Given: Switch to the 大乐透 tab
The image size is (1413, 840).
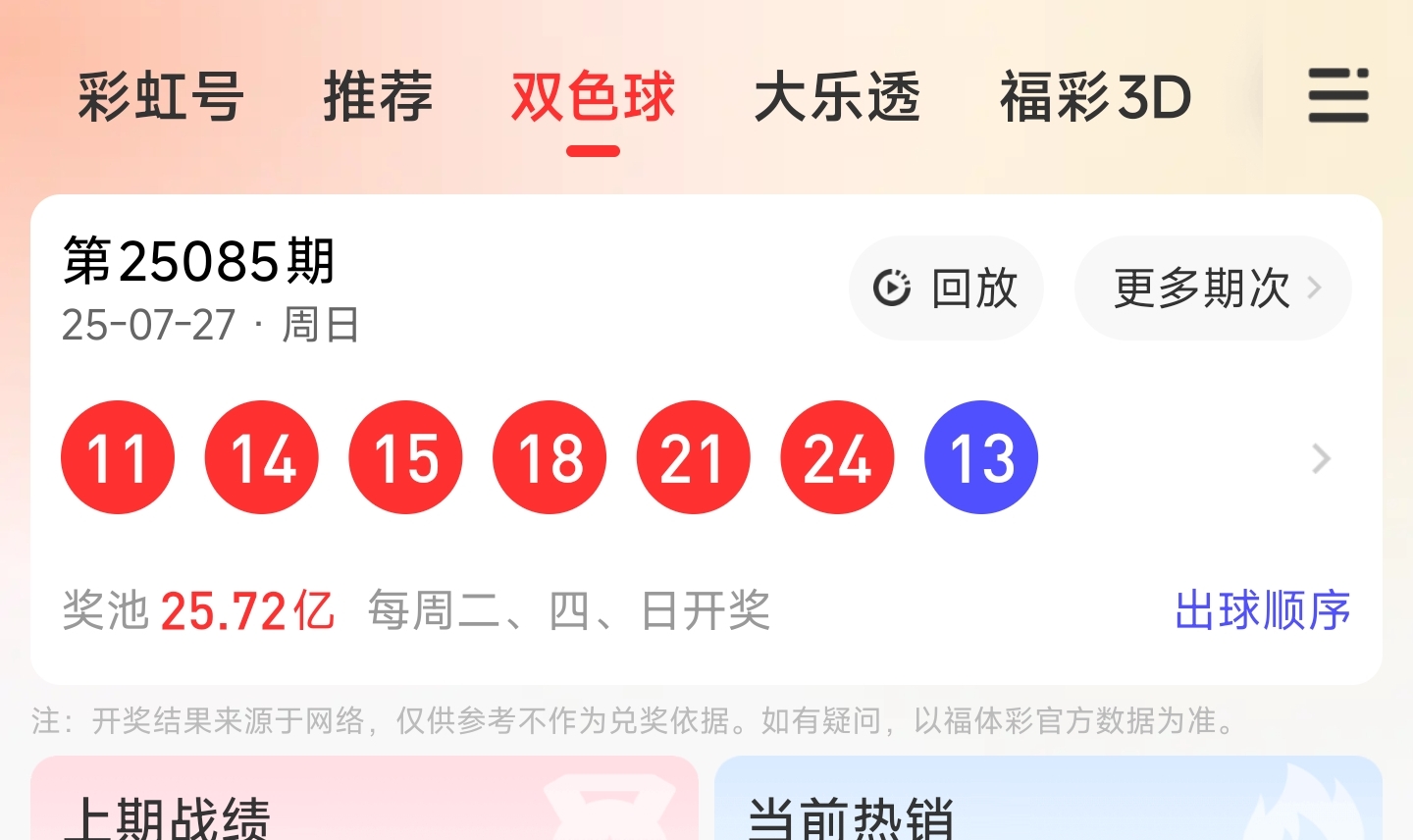Looking at the screenshot, I should (837, 97).
